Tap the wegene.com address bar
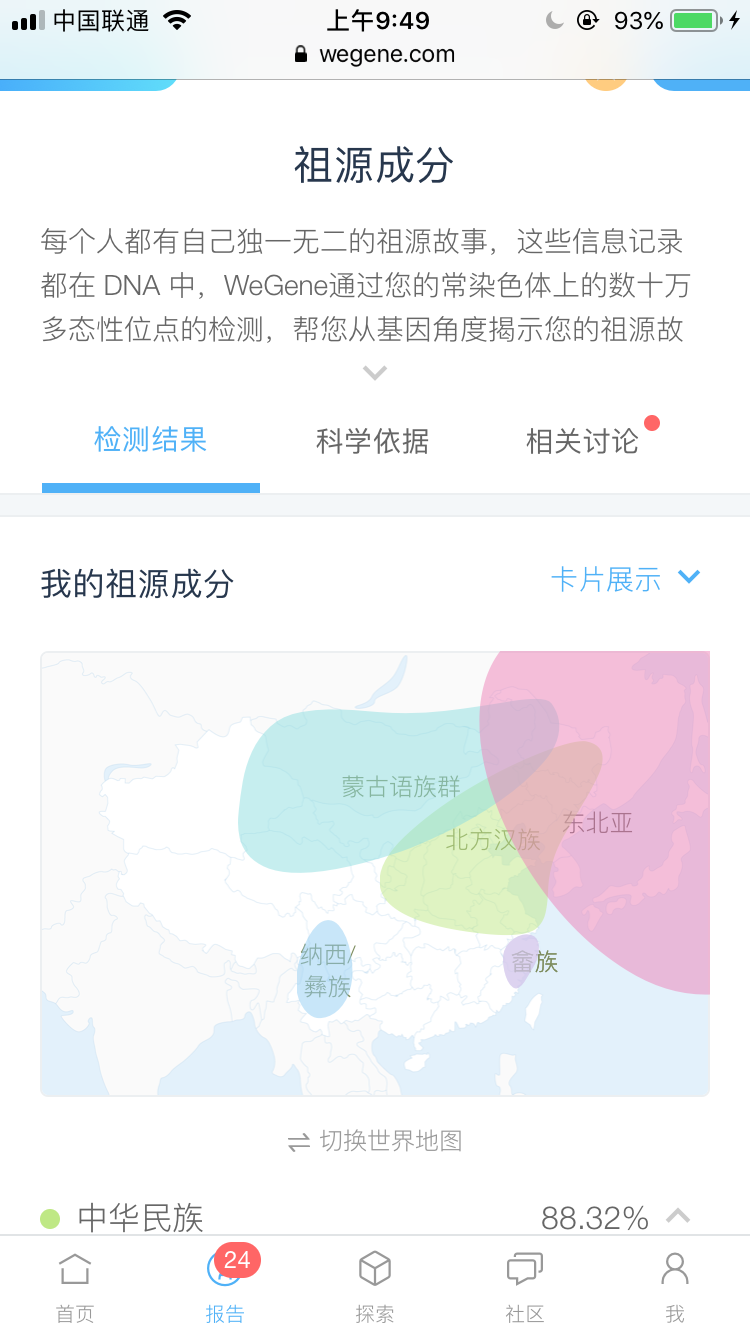The image size is (750, 1334). point(375,55)
